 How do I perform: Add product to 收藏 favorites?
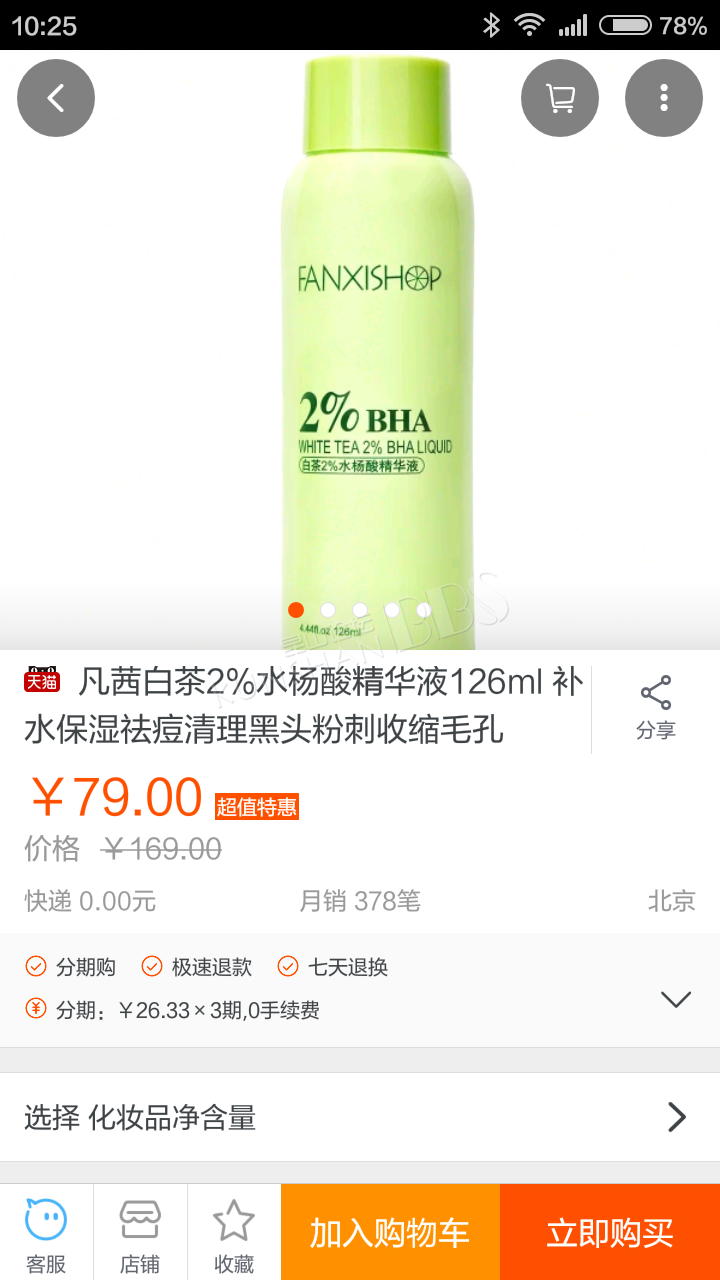(x=234, y=1233)
